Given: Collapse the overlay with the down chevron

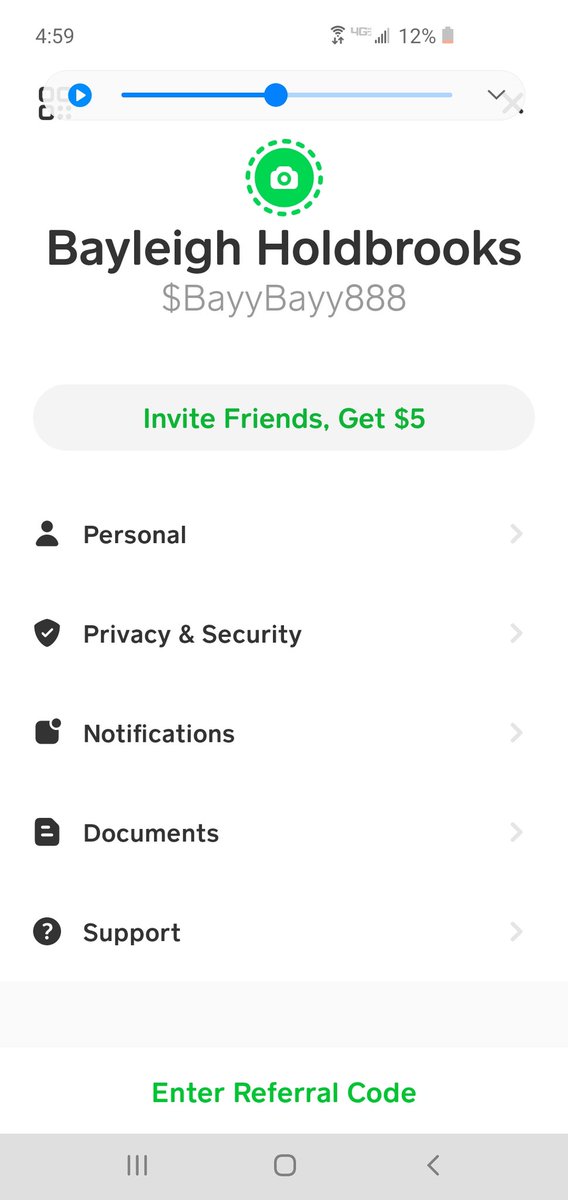Looking at the screenshot, I should 496,95.
